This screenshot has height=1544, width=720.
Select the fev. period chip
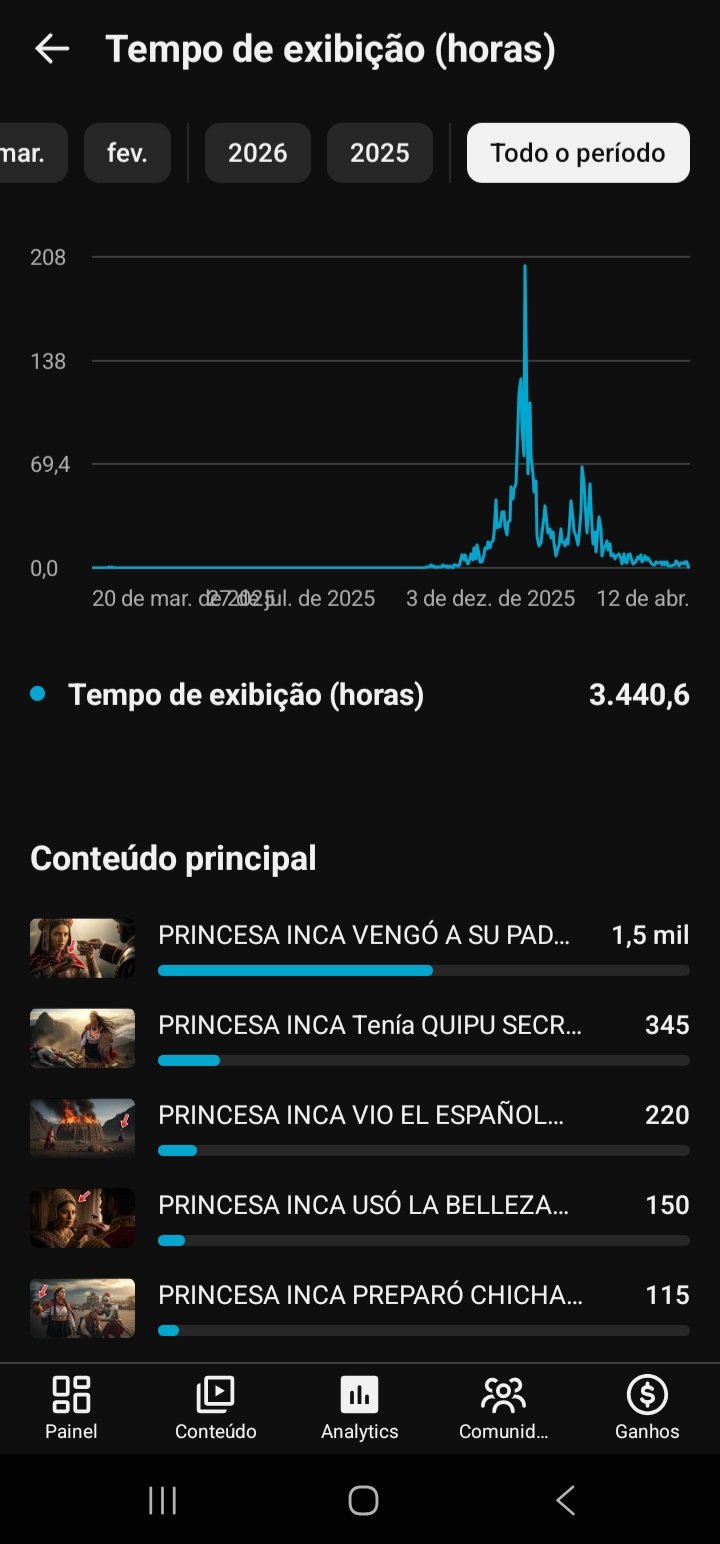127,153
